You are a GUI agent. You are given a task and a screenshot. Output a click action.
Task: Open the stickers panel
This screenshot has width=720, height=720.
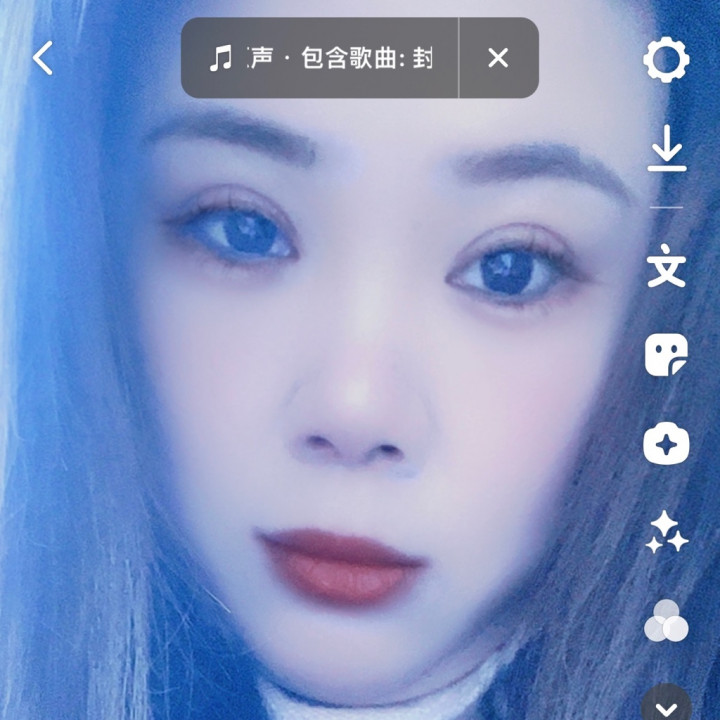pyautogui.click(x=666, y=355)
